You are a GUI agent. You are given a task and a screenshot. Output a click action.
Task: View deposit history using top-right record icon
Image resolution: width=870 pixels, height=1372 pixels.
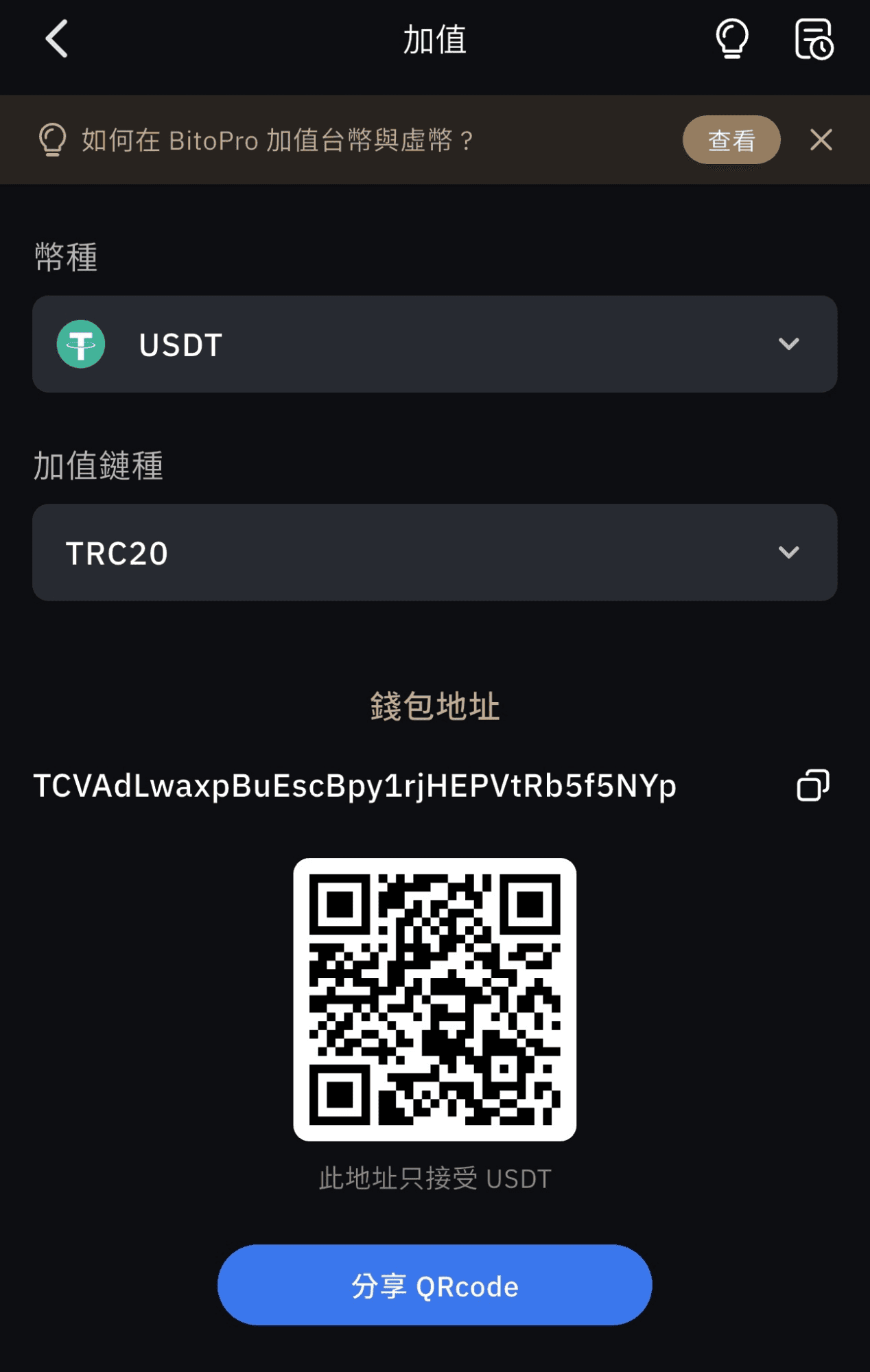click(814, 39)
